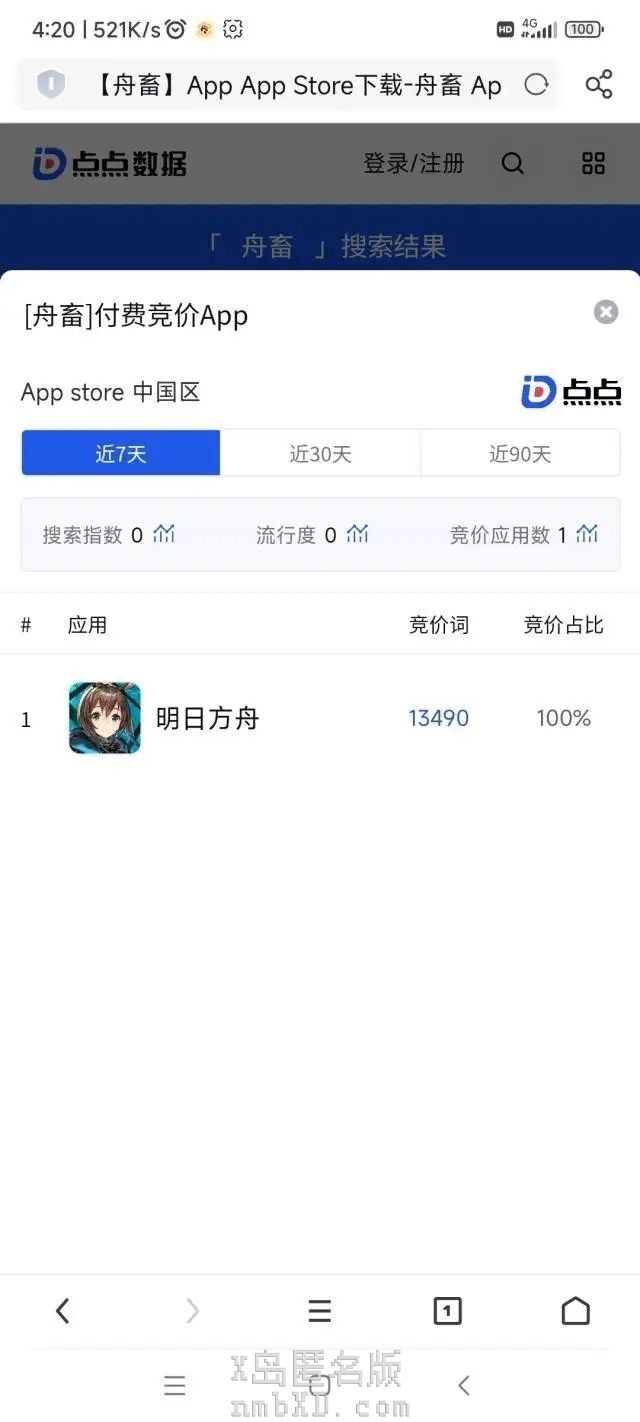Image resolution: width=640 pixels, height=1422 pixels.
Task: Go back in the browser
Action: (63, 1311)
